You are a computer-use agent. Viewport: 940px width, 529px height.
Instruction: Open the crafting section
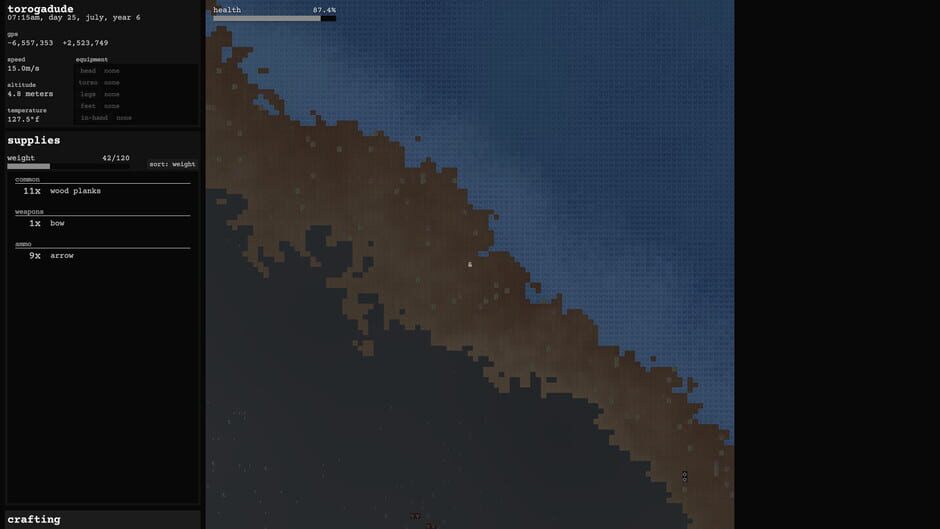tap(34, 519)
